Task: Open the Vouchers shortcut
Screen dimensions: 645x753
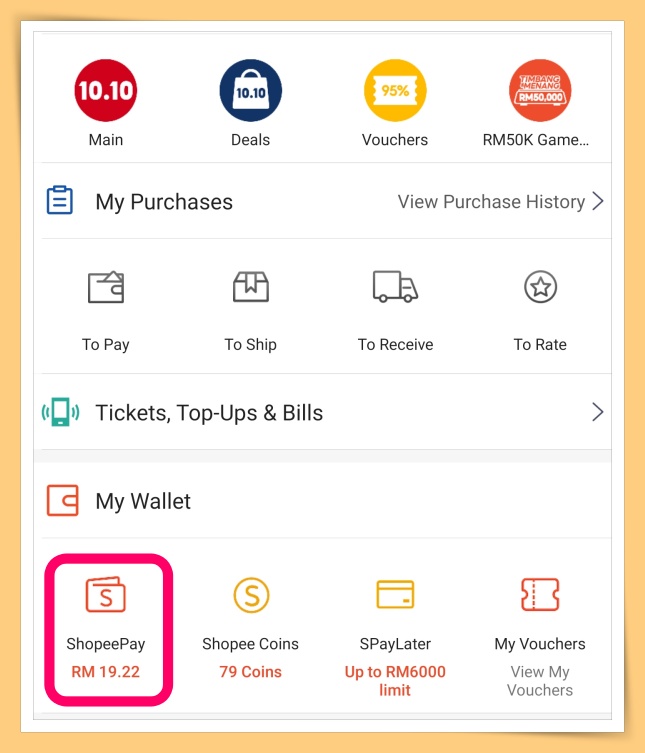Action: tap(395, 103)
